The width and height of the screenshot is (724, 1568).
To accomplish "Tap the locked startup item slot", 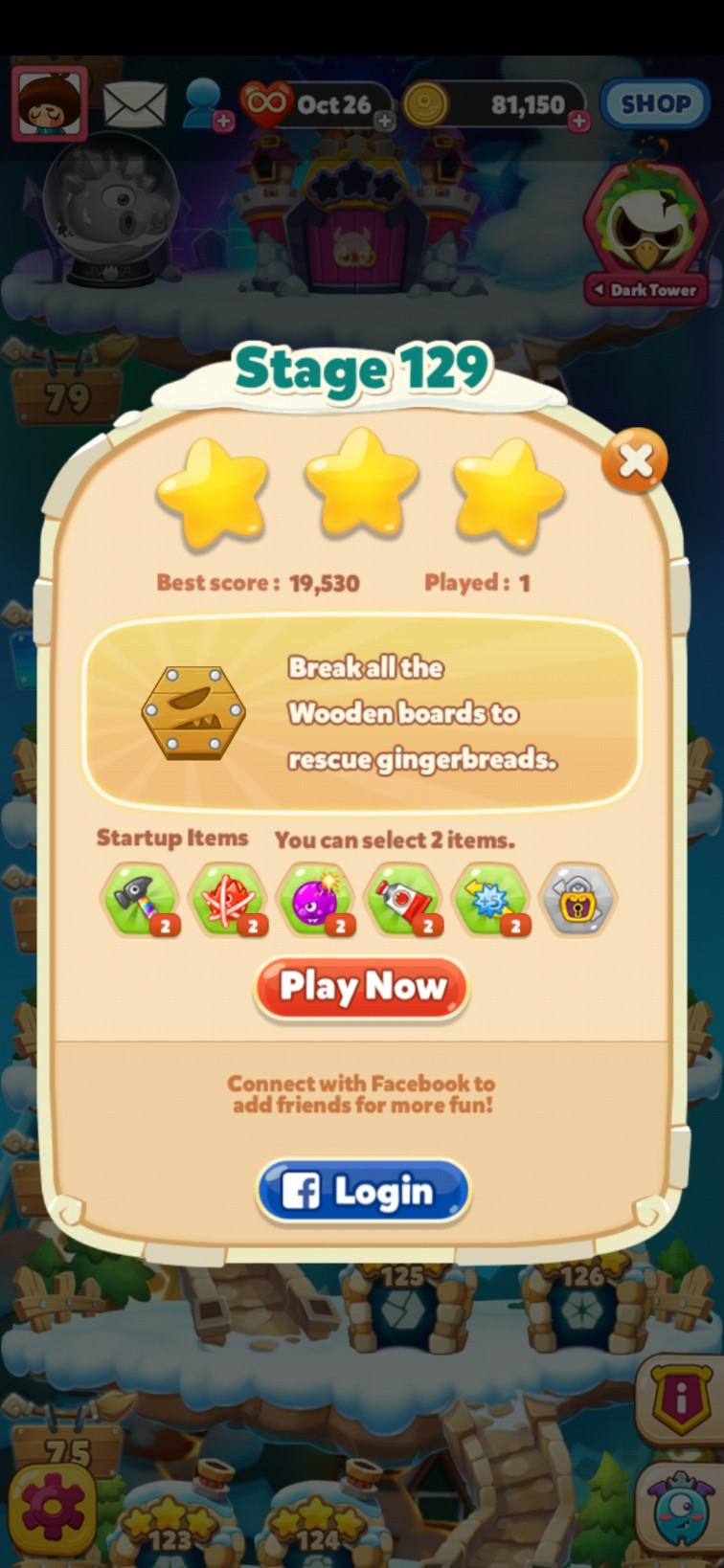I will coord(578,899).
